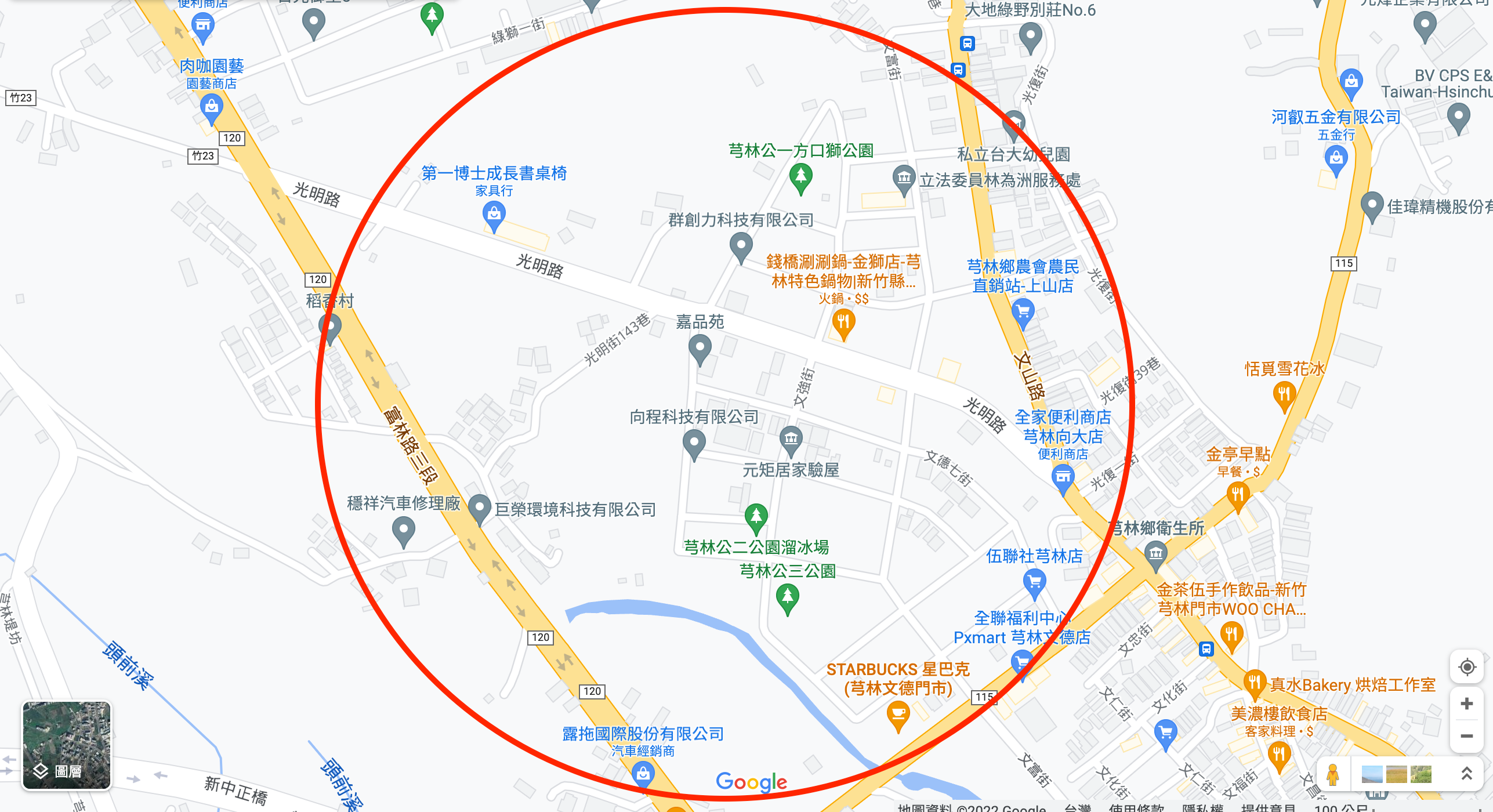
Task: Zoom in with the plus button
Action: click(1466, 704)
